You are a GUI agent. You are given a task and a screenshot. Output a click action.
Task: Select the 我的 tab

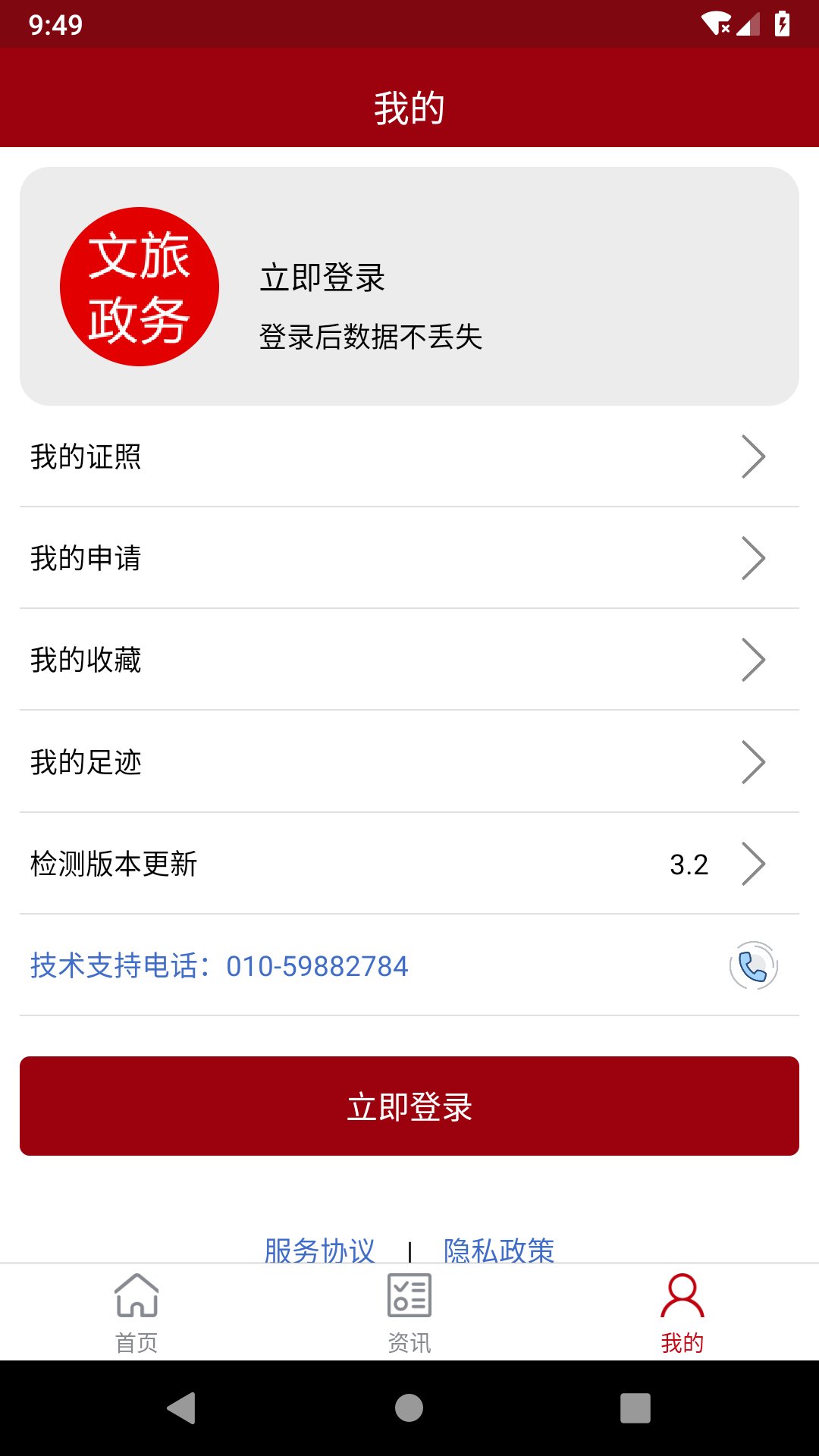pos(682,1313)
